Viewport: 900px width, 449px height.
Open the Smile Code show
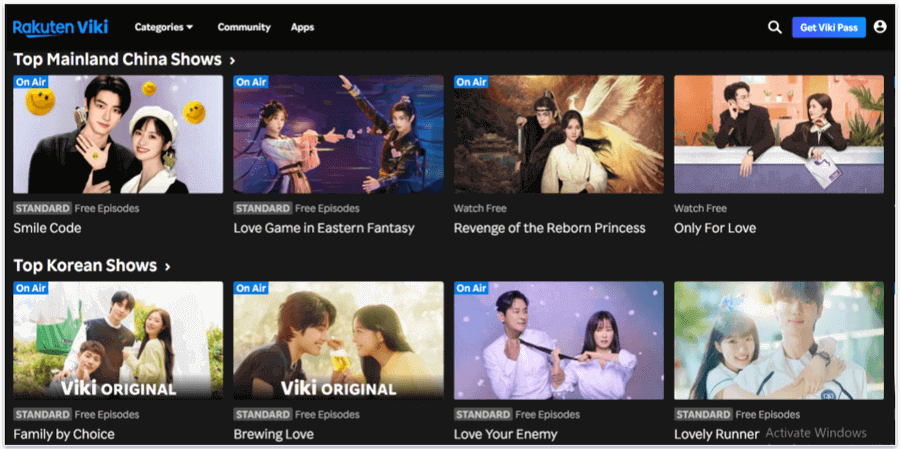pos(118,134)
